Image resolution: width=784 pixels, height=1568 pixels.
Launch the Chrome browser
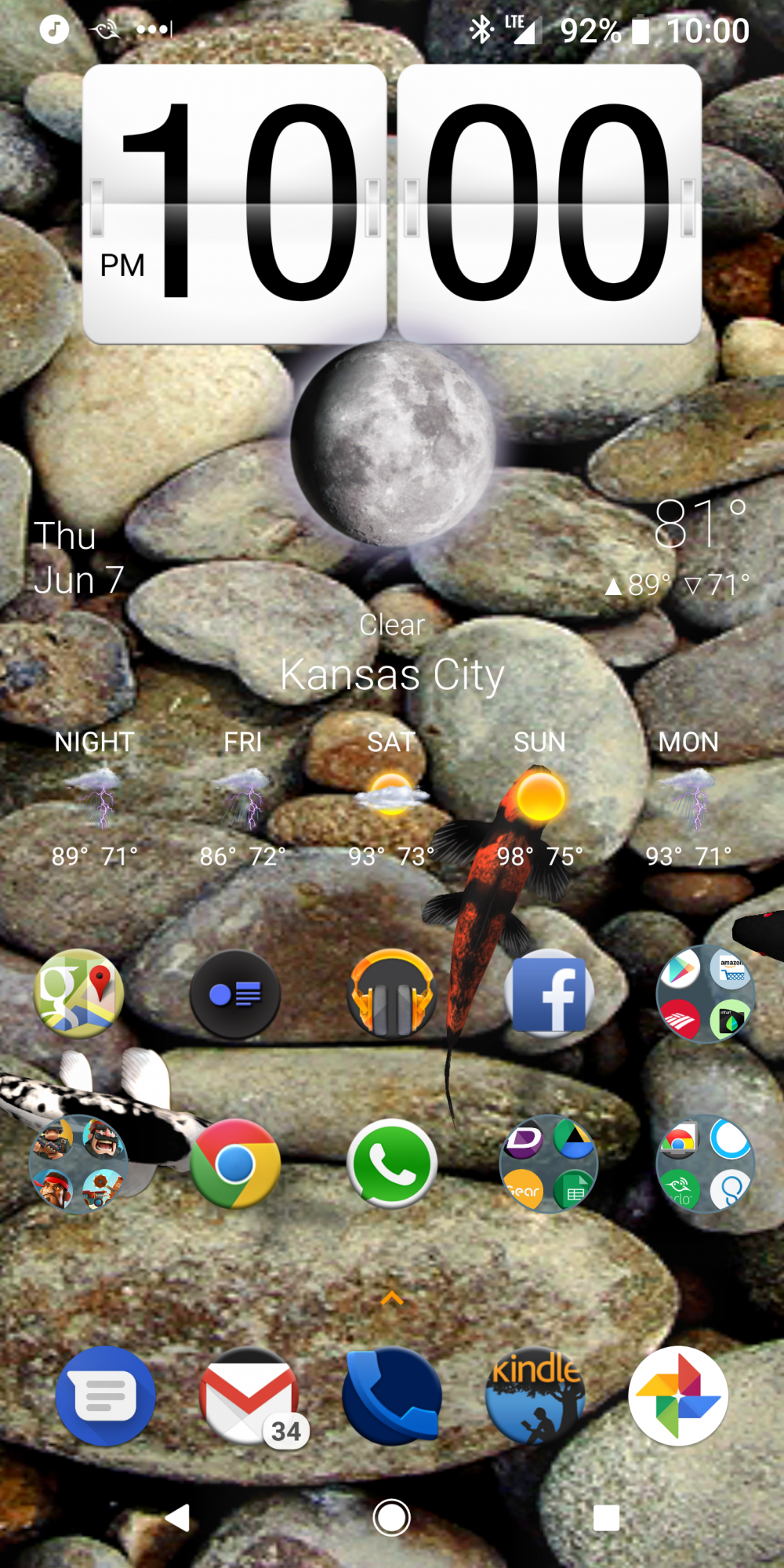[x=235, y=1164]
